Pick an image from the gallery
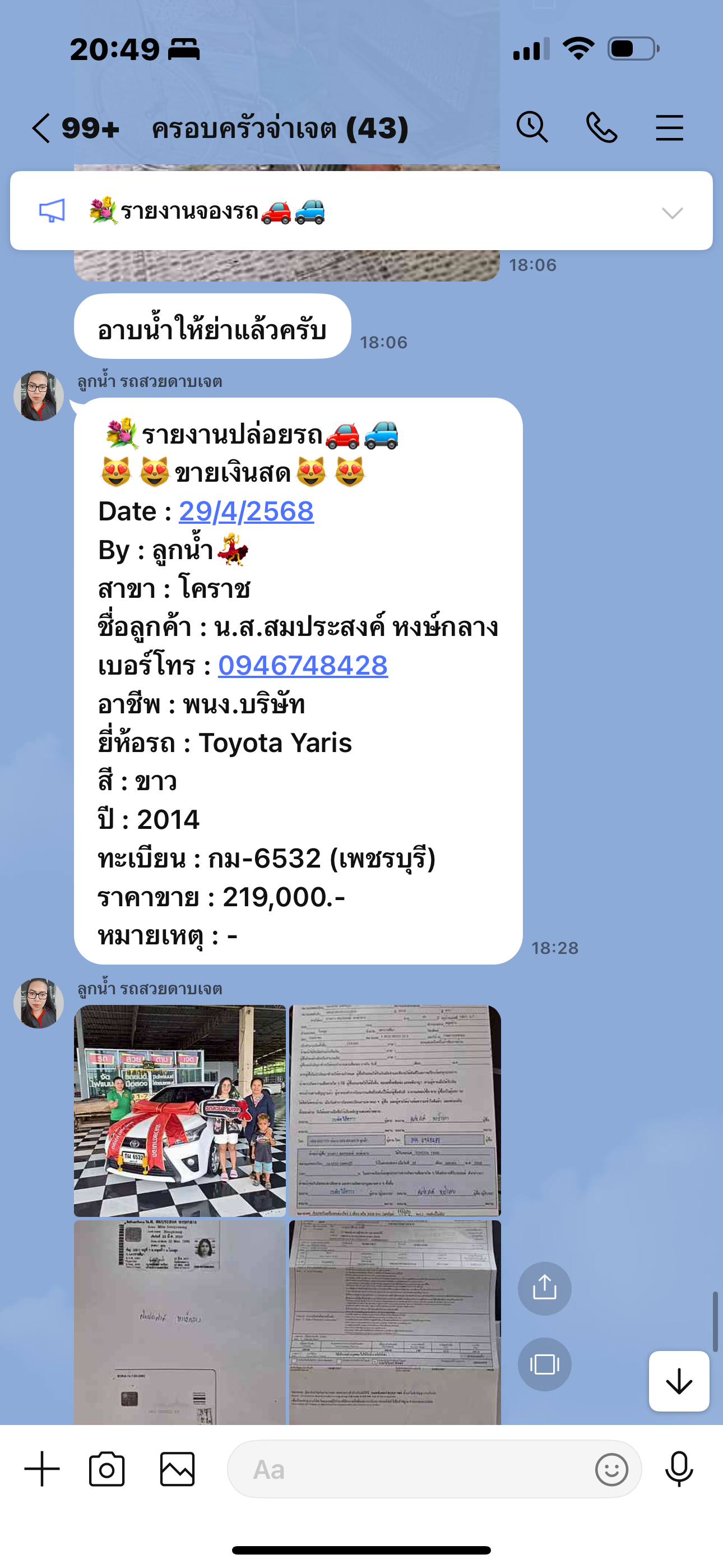Screen dimensions: 723x1568 coord(177,1469)
